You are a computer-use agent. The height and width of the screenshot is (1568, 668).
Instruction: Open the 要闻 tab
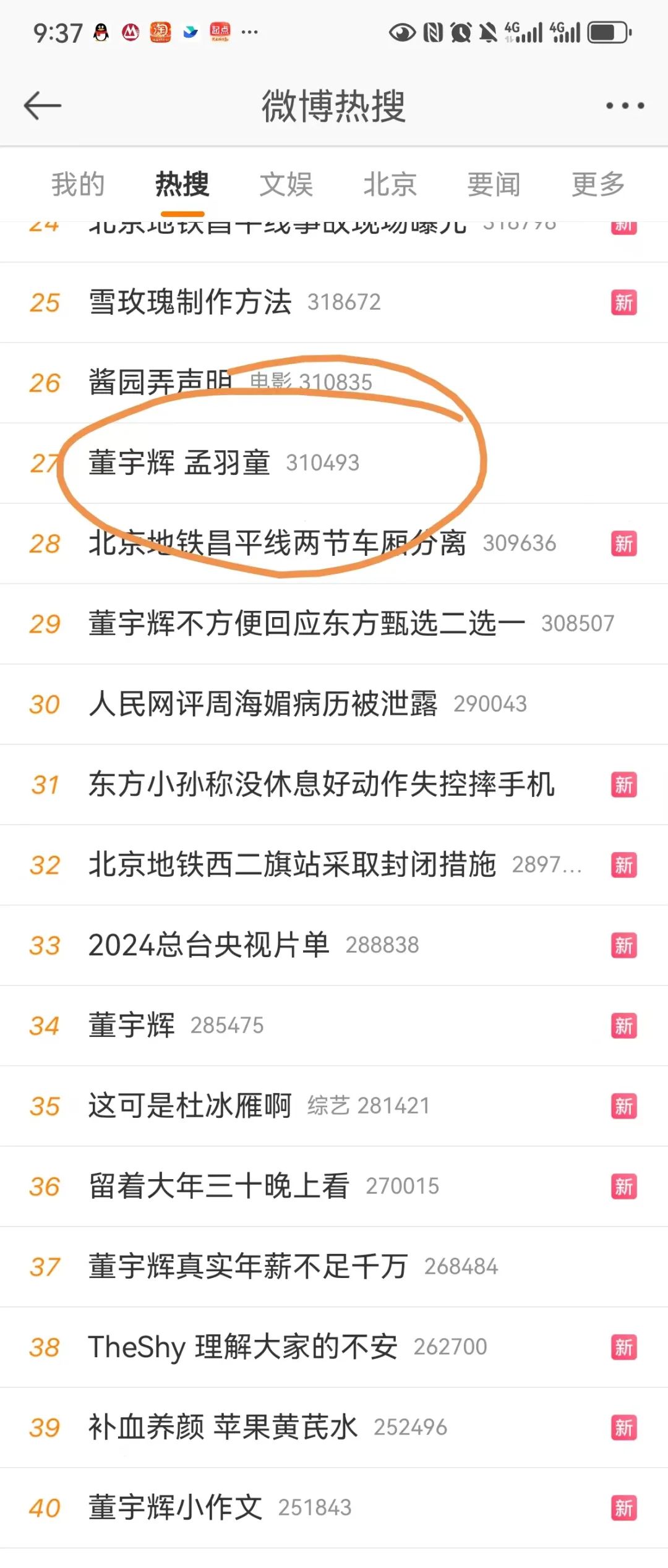click(x=494, y=184)
